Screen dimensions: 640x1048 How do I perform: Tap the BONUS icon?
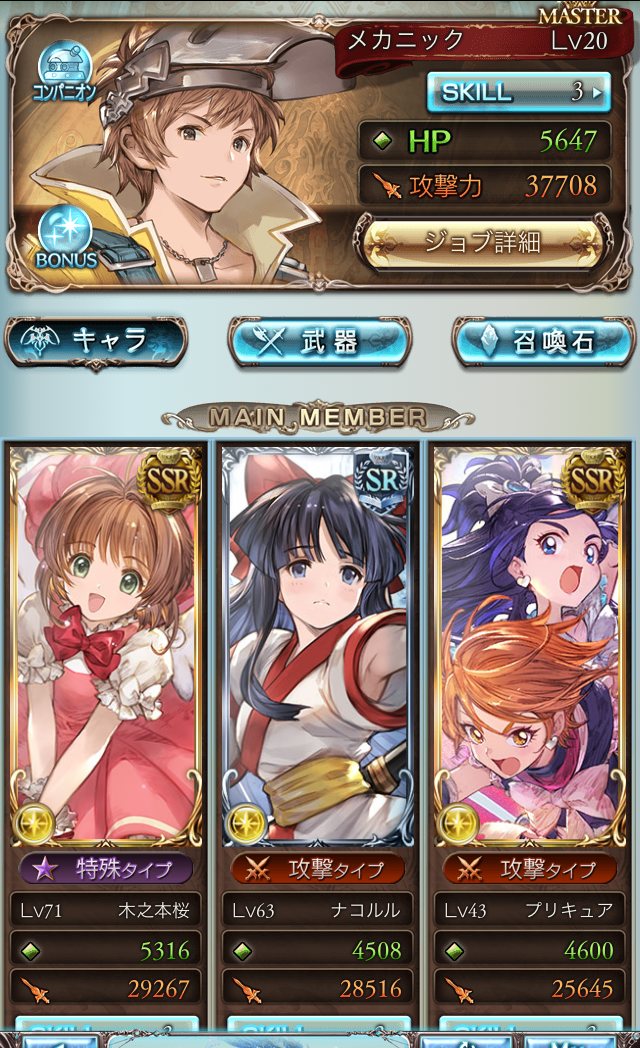coord(65,238)
